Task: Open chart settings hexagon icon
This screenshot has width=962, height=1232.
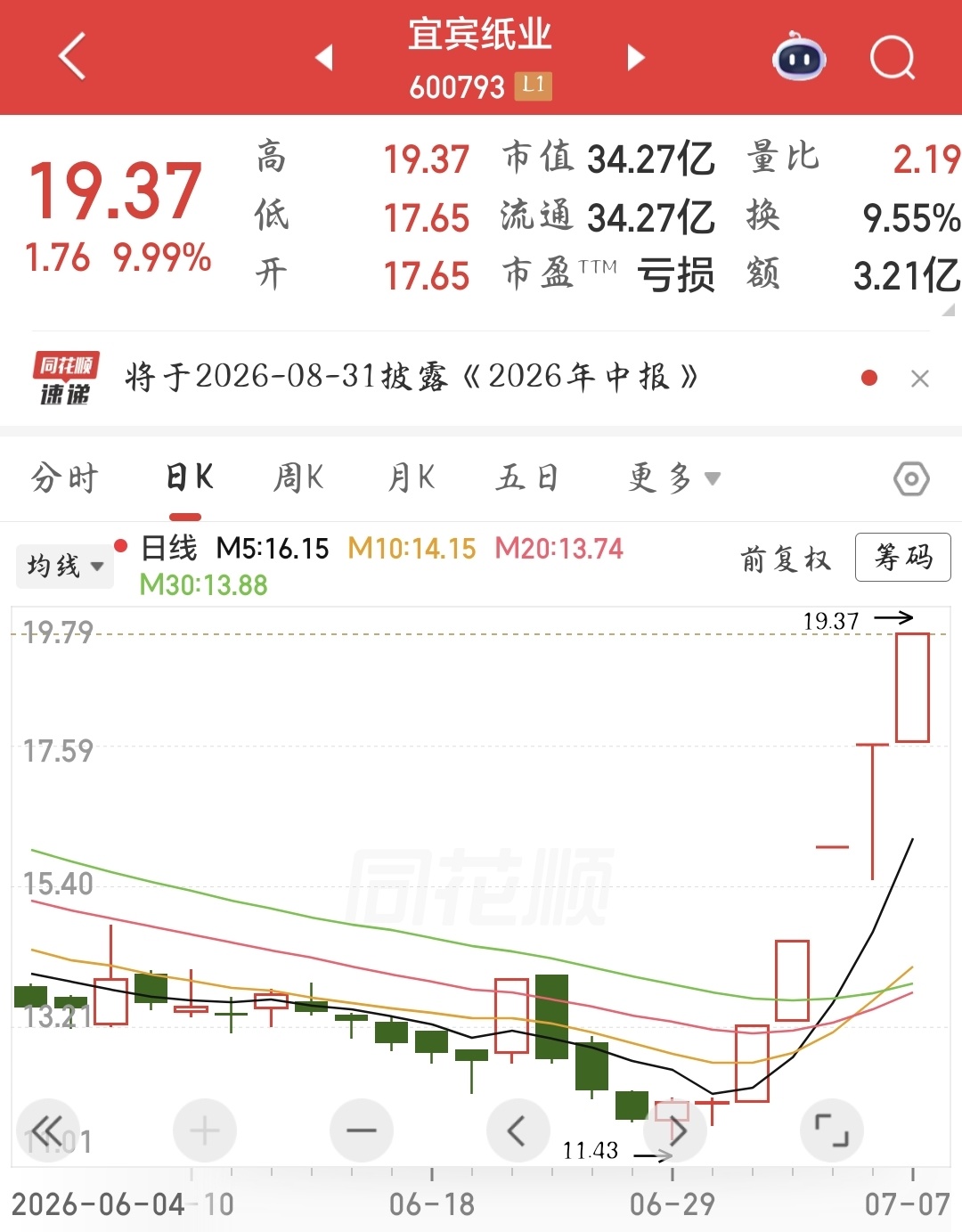Action: coord(911,479)
